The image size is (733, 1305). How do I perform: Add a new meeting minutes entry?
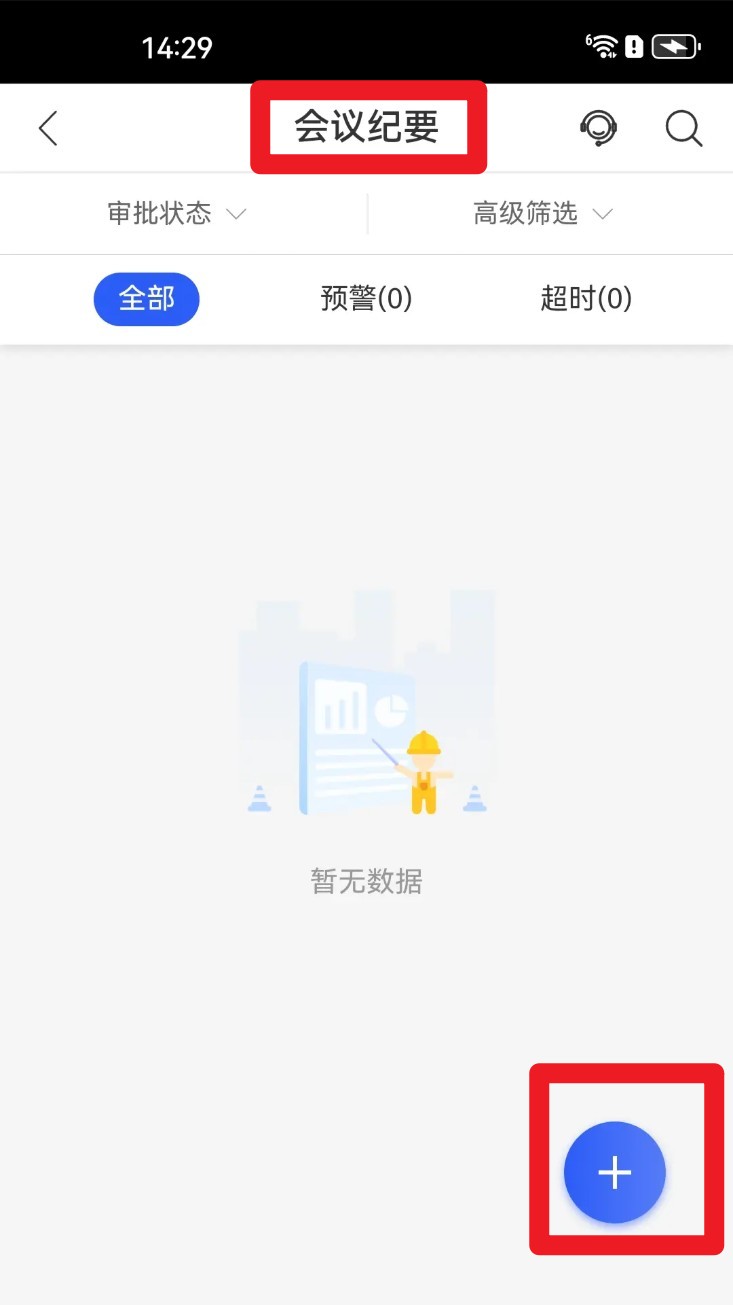coord(615,1172)
